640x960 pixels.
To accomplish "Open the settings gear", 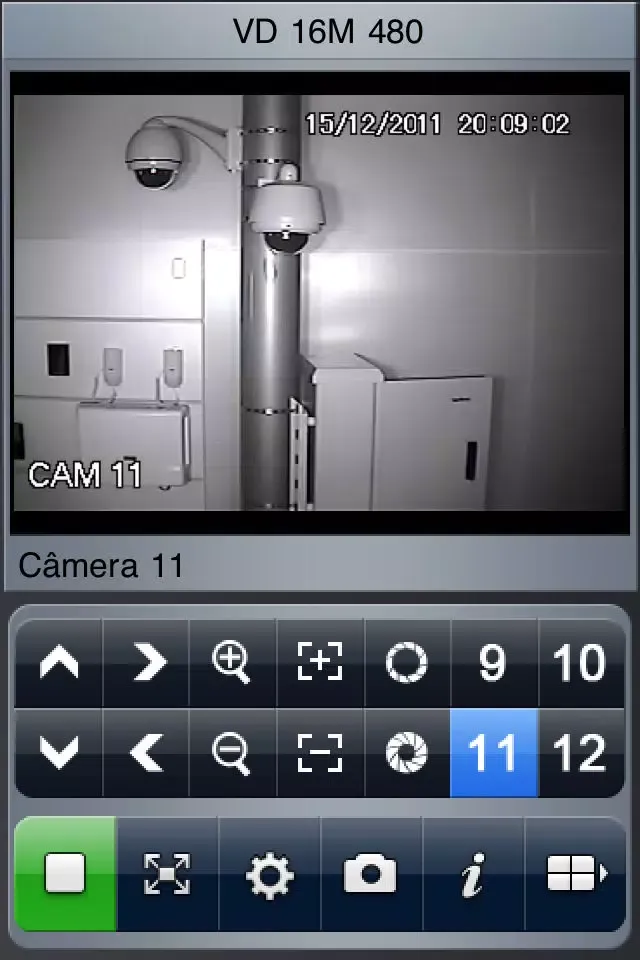I will [x=269, y=874].
